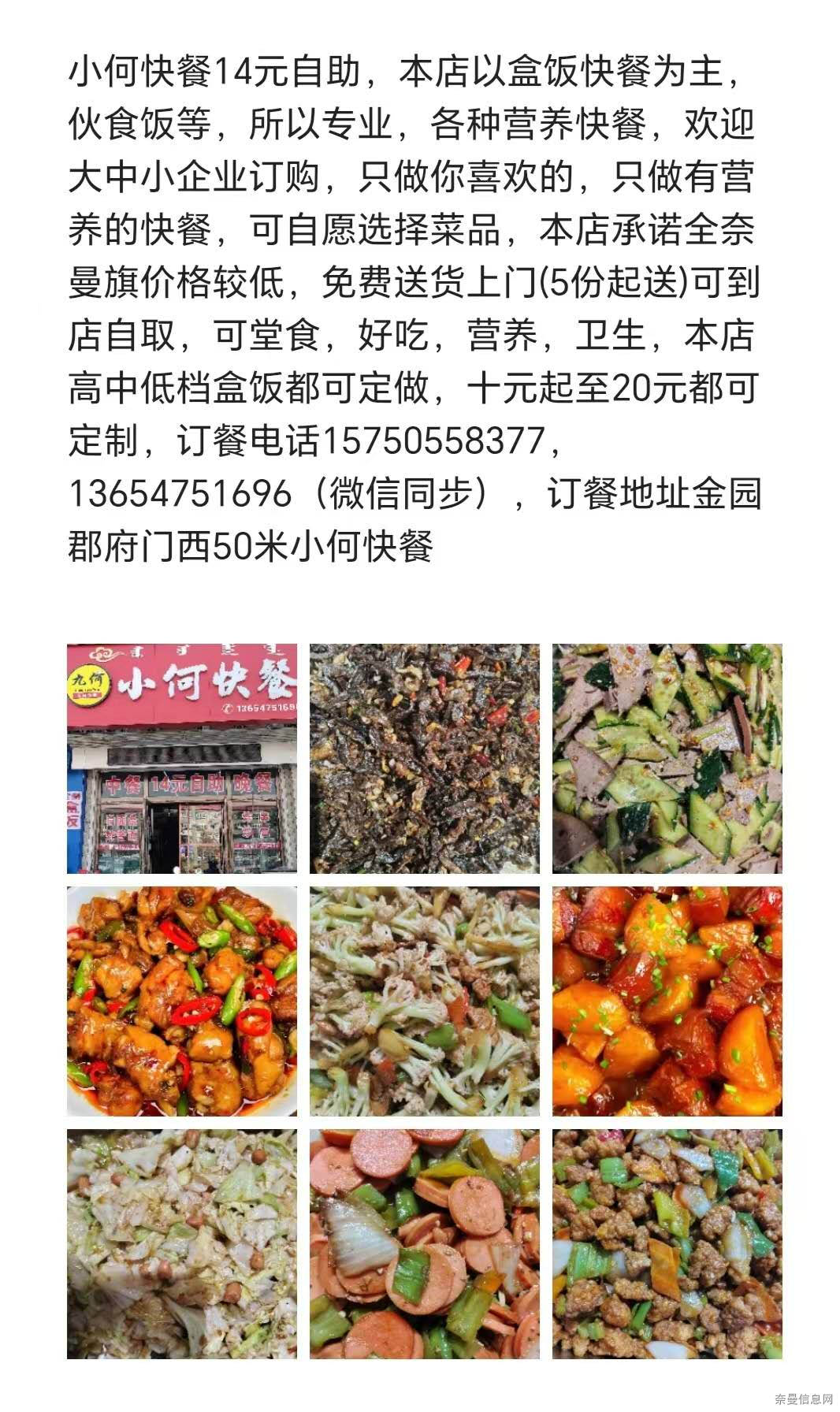840x1412 pixels.
Task: Open the cauliflower stir-fry photo
Action: pyautogui.click(x=424, y=1001)
